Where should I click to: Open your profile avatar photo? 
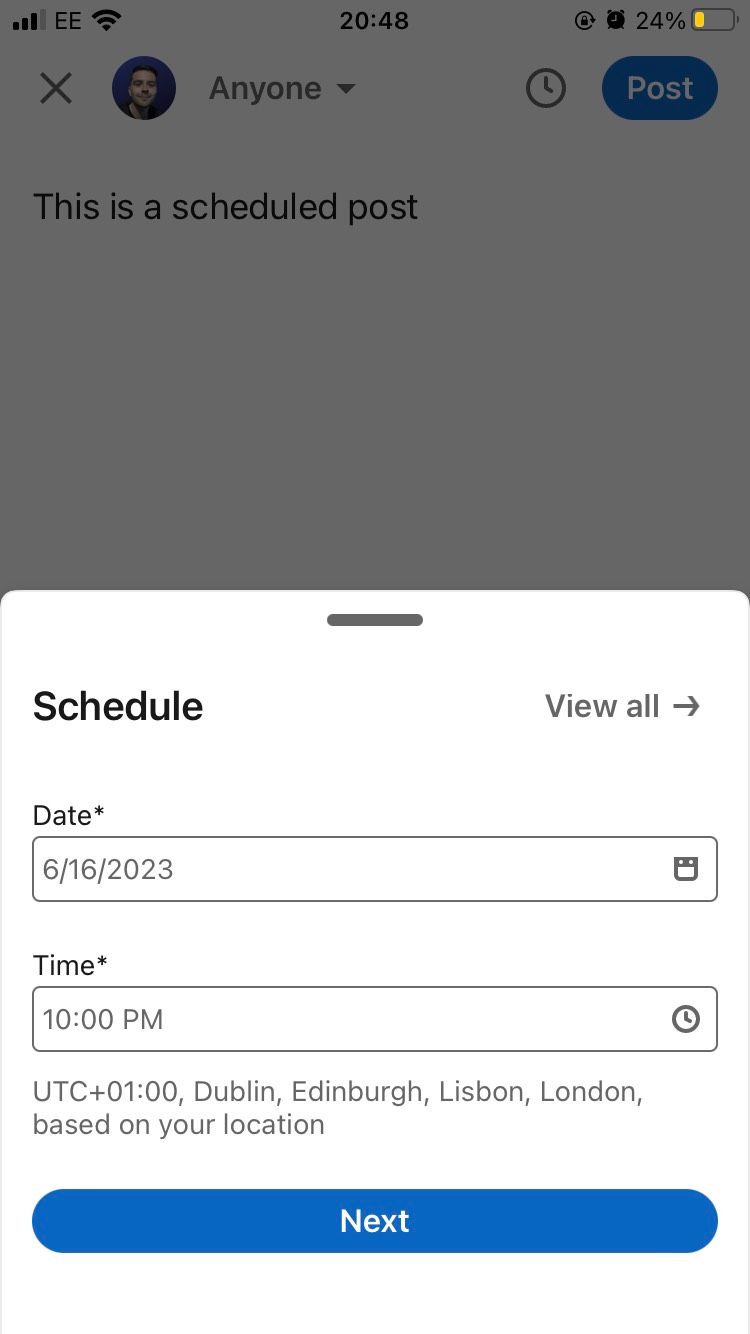144,88
